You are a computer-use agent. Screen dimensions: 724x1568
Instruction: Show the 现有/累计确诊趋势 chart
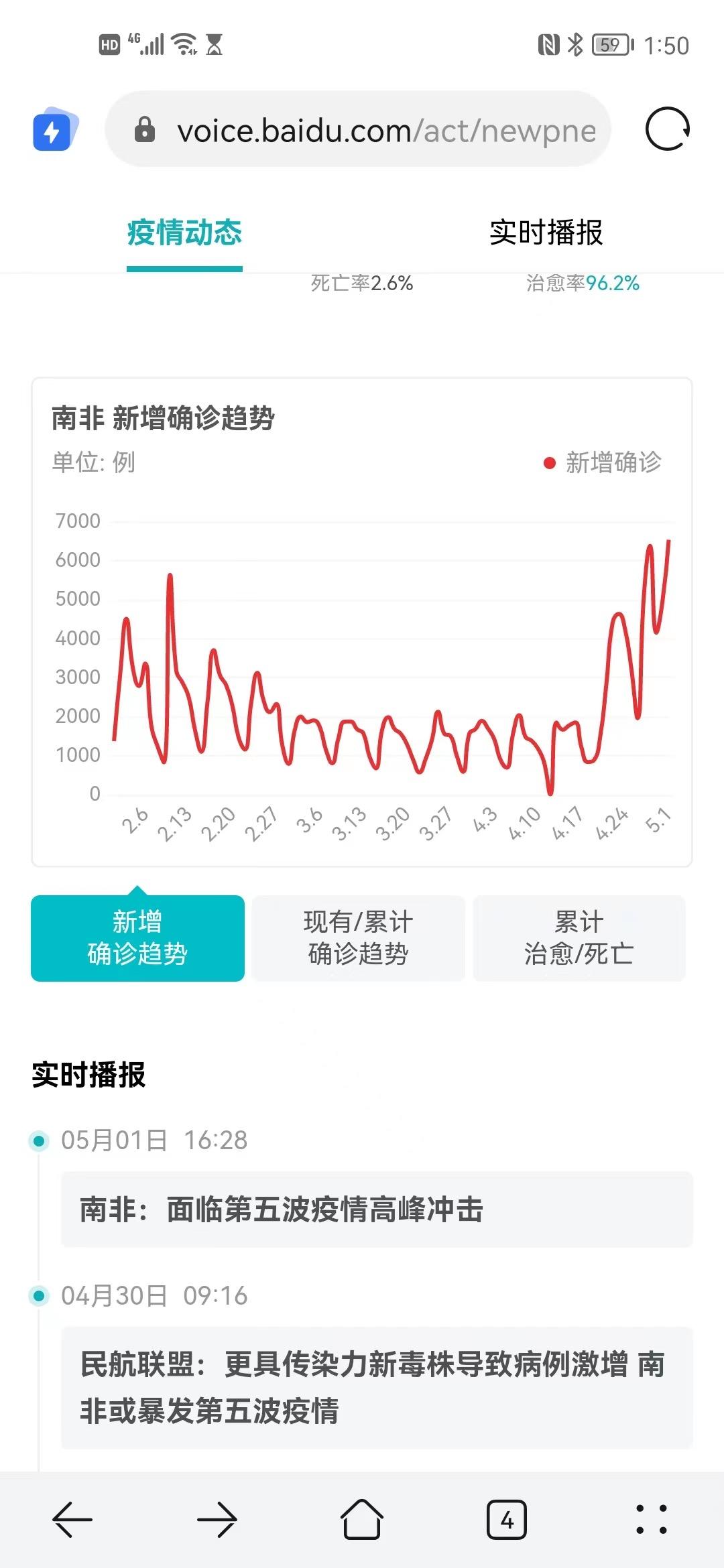(x=358, y=938)
